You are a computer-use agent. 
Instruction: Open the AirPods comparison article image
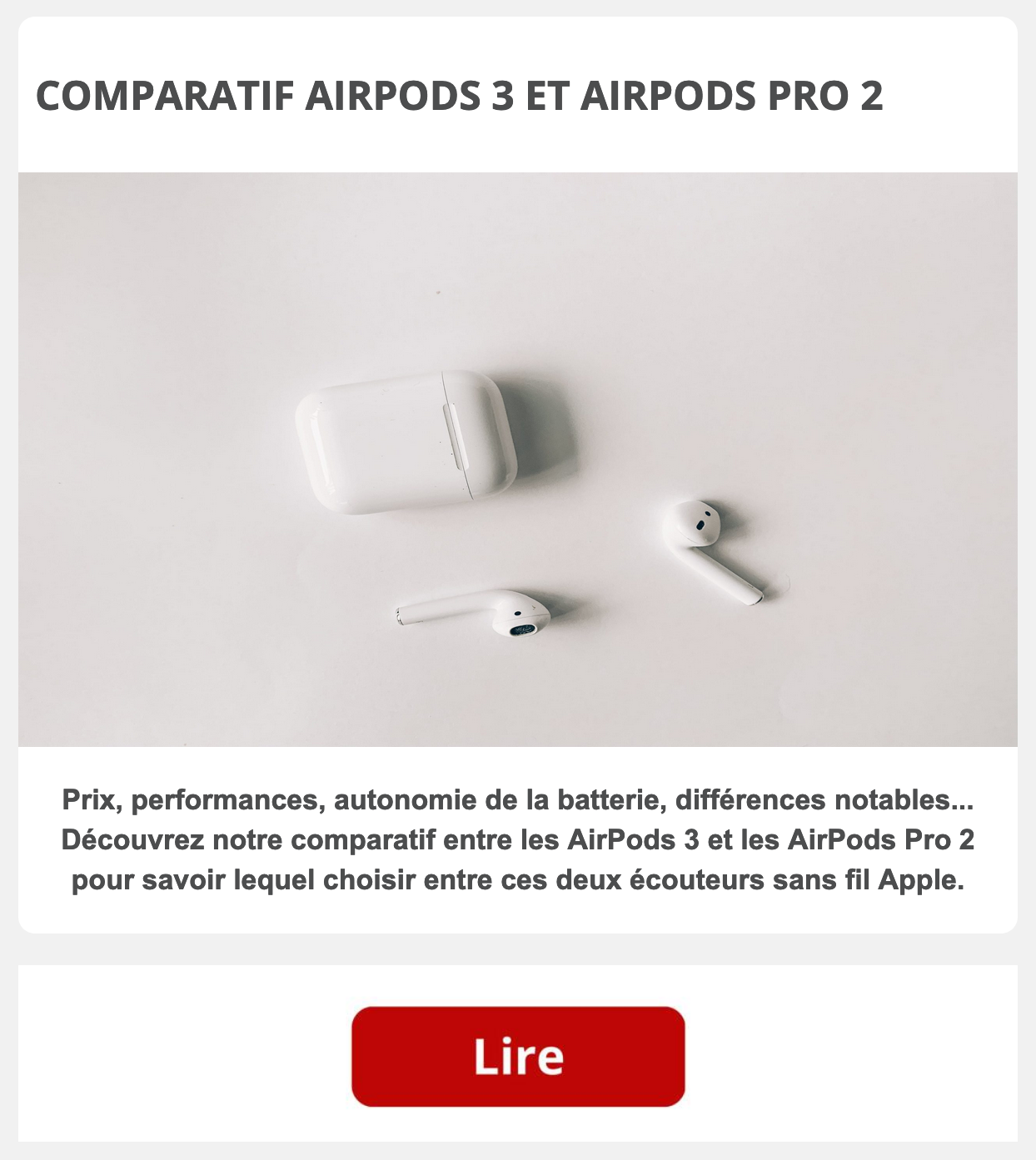[x=518, y=459]
